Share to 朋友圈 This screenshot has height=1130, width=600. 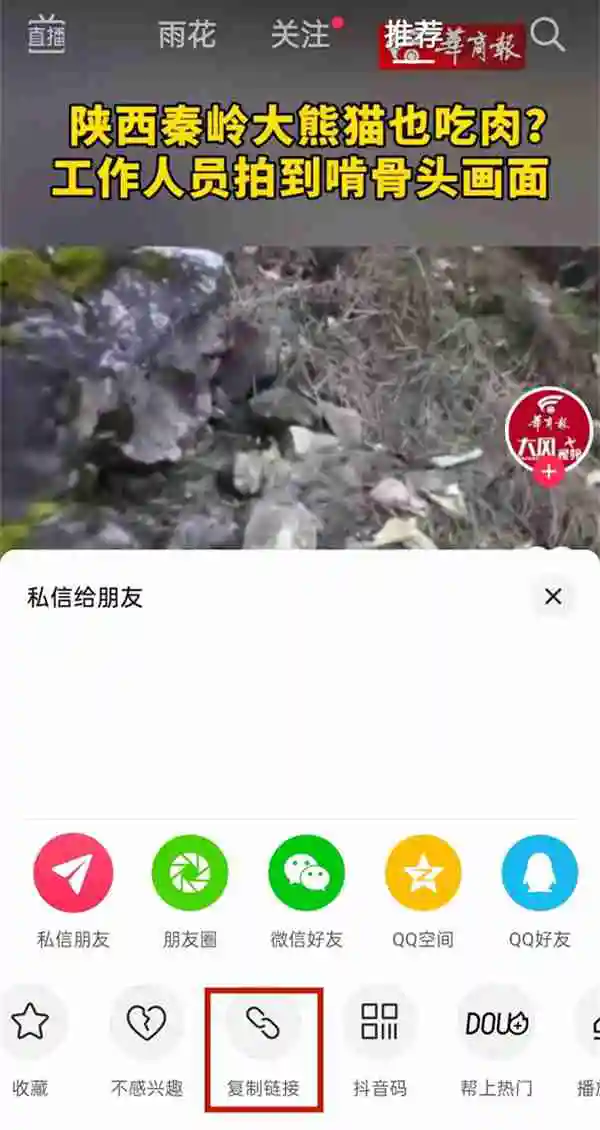[x=190, y=873]
